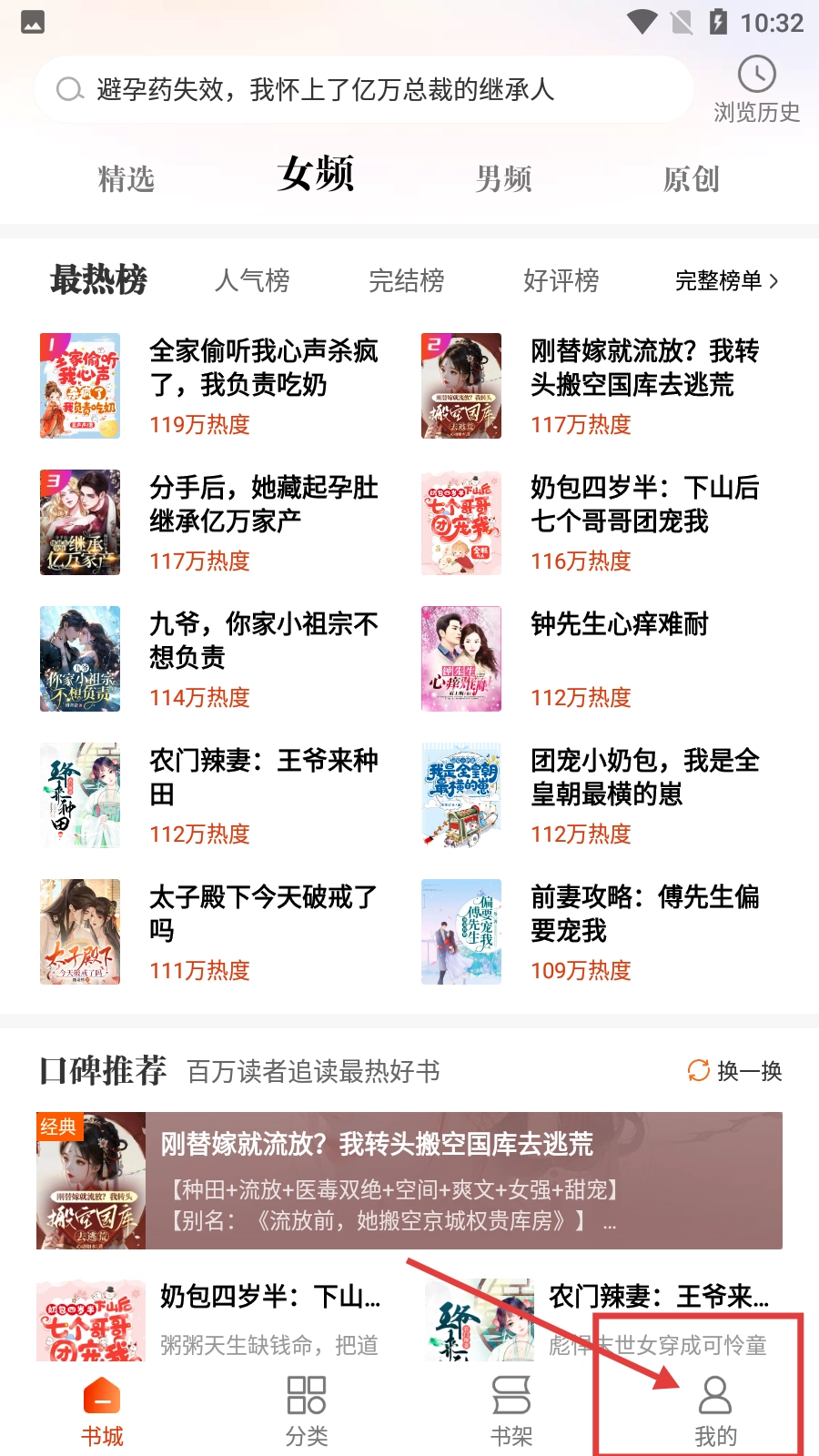This screenshot has width=819, height=1456.
Task: Open the search box at the top
Action: [364, 89]
